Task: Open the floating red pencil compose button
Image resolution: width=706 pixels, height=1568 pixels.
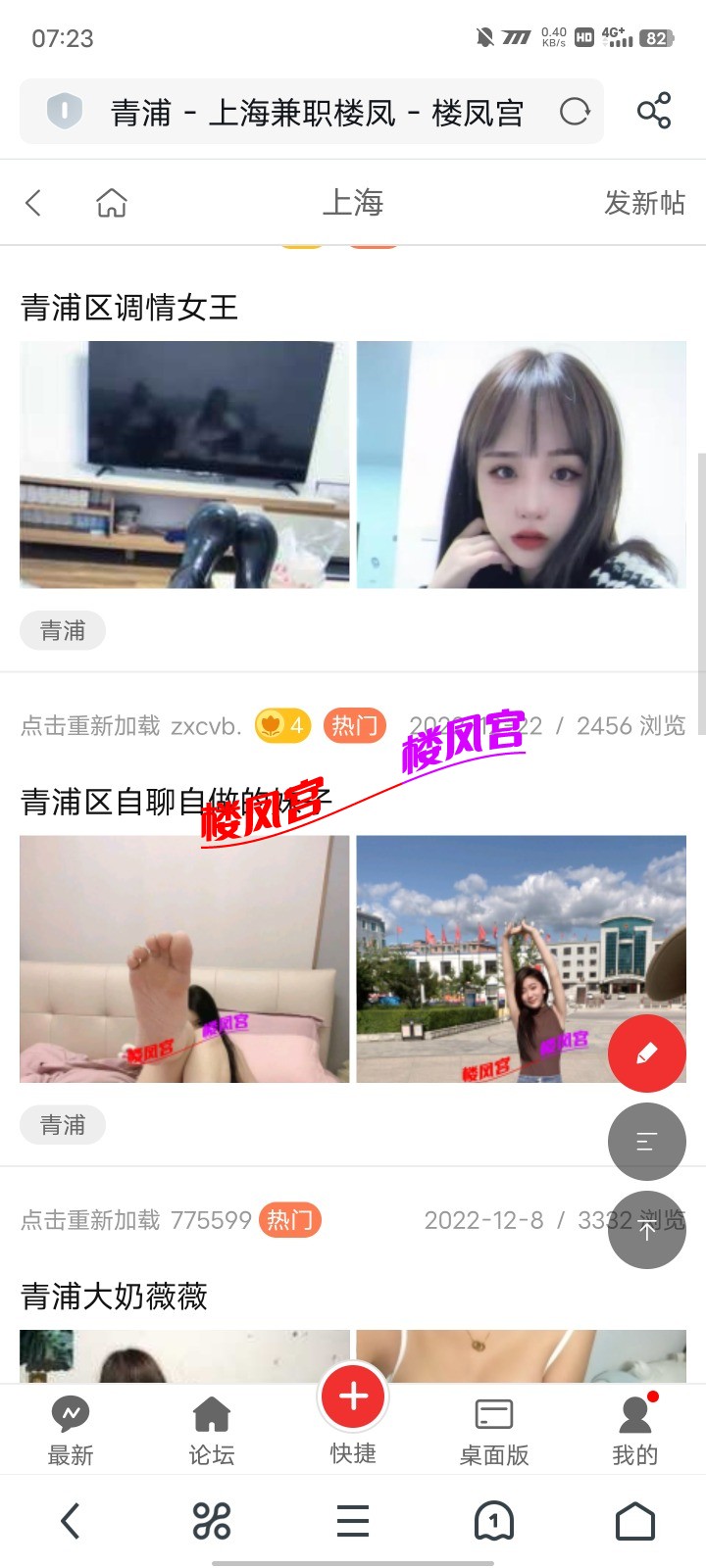Action: point(646,1053)
